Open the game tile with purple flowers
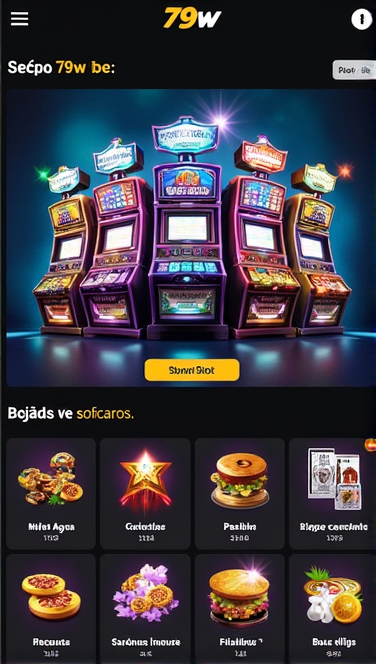Screen dimensions: 376x664 pyautogui.click(x=145, y=609)
